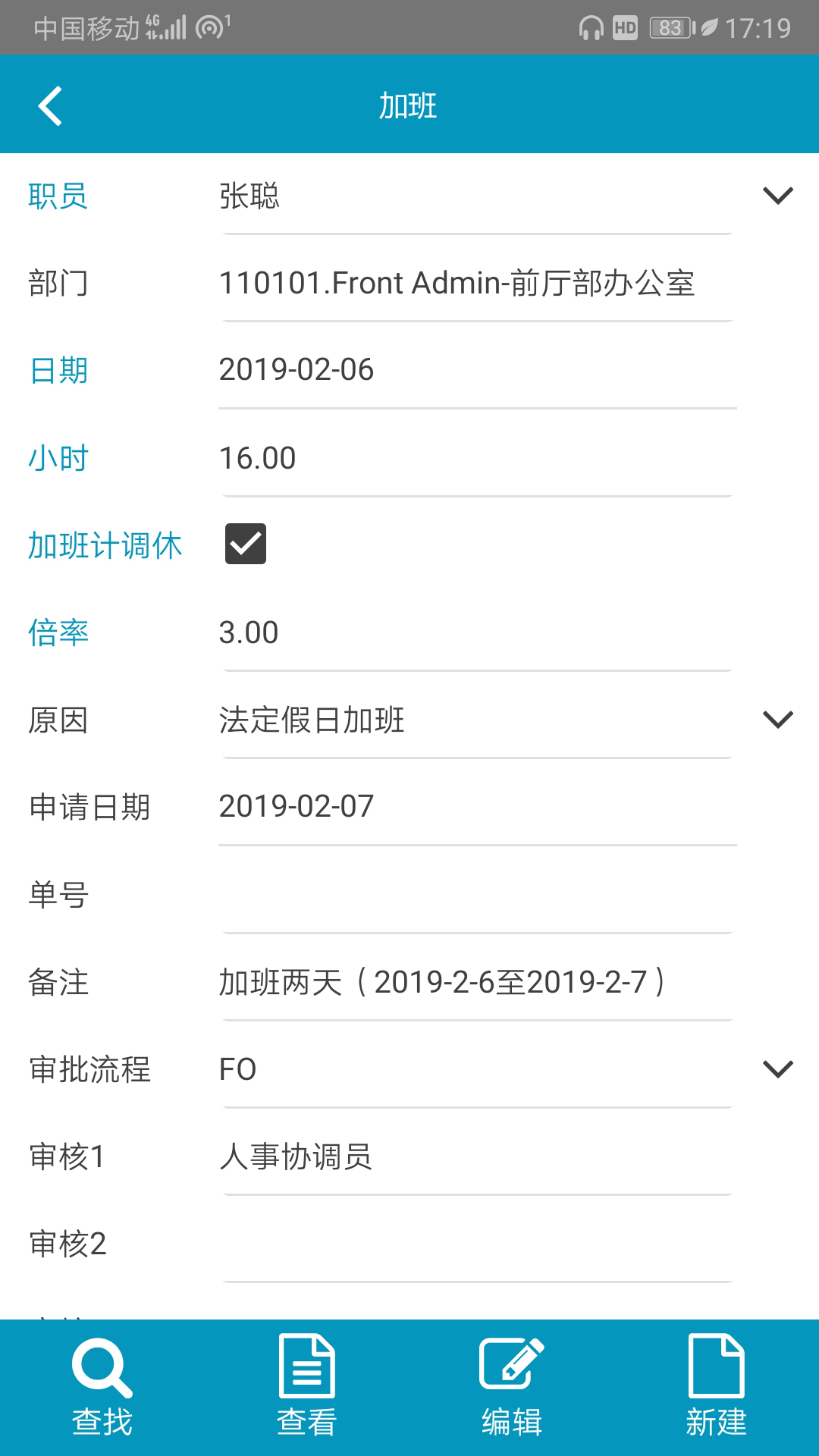Create a new record with 新建
Image resolution: width=819 pixels, height=1456 pixels.
coord(717,1388)
